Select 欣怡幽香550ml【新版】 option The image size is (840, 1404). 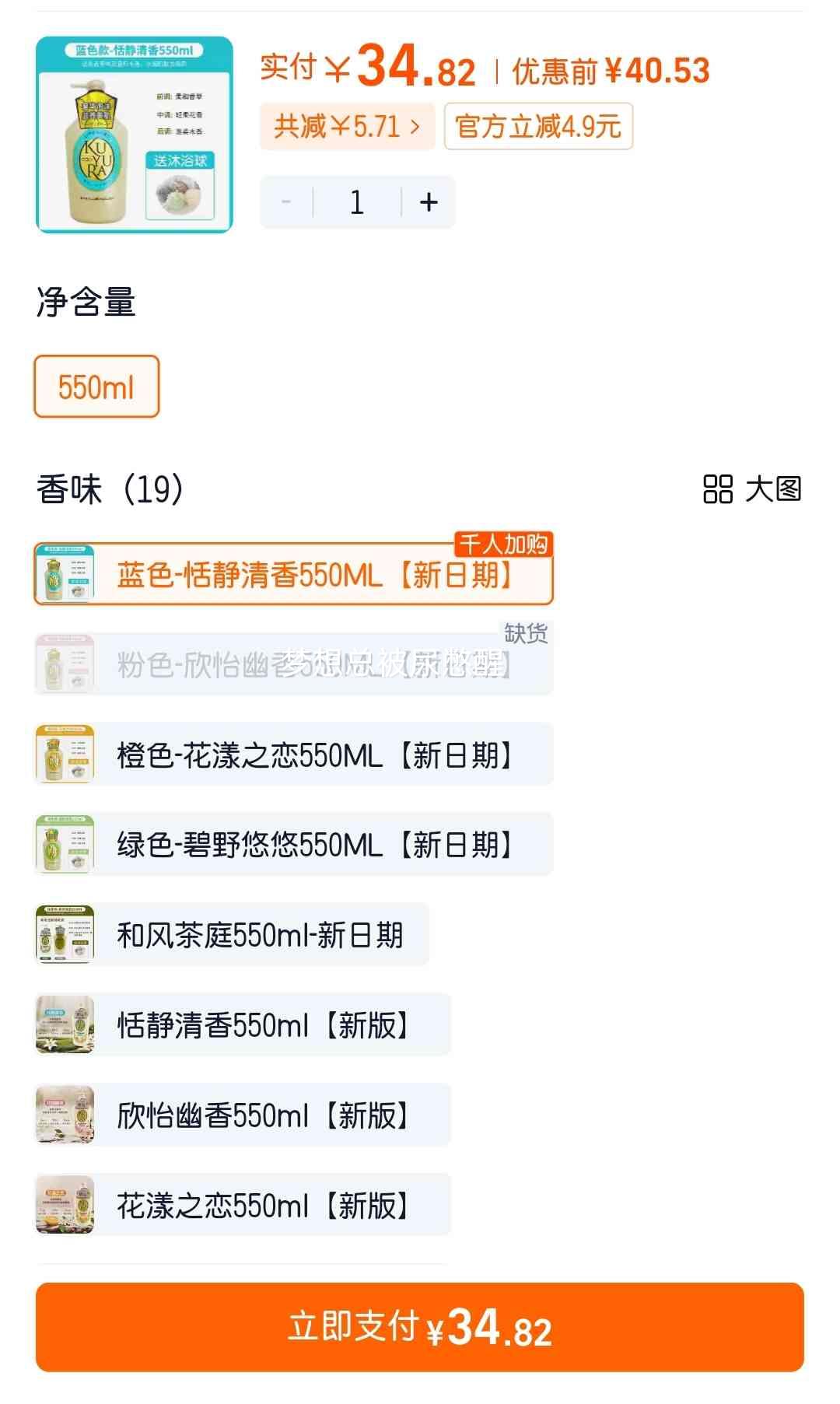pyautogui.click(x=243, y=1115)
